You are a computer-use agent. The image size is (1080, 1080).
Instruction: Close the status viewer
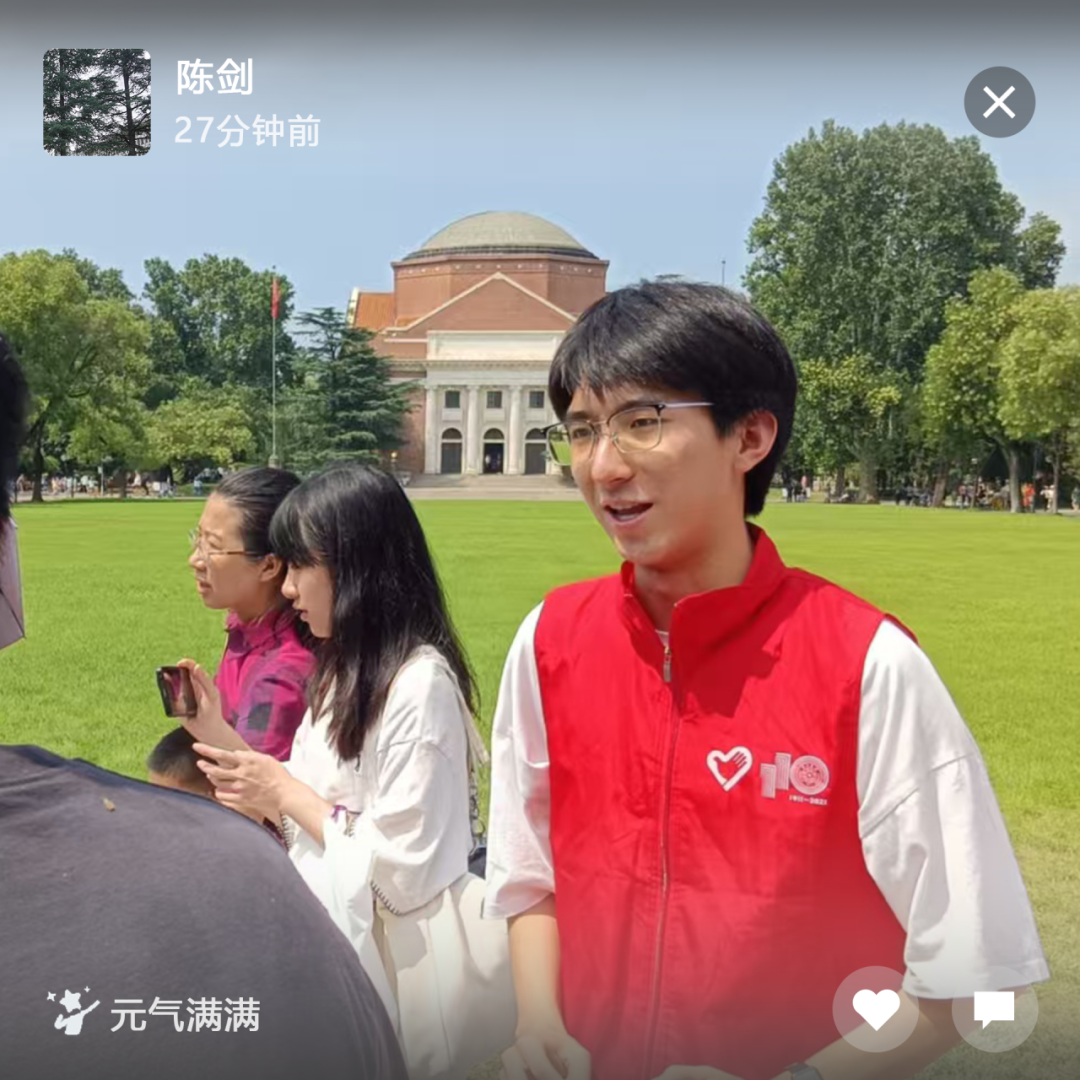point(999,102)
